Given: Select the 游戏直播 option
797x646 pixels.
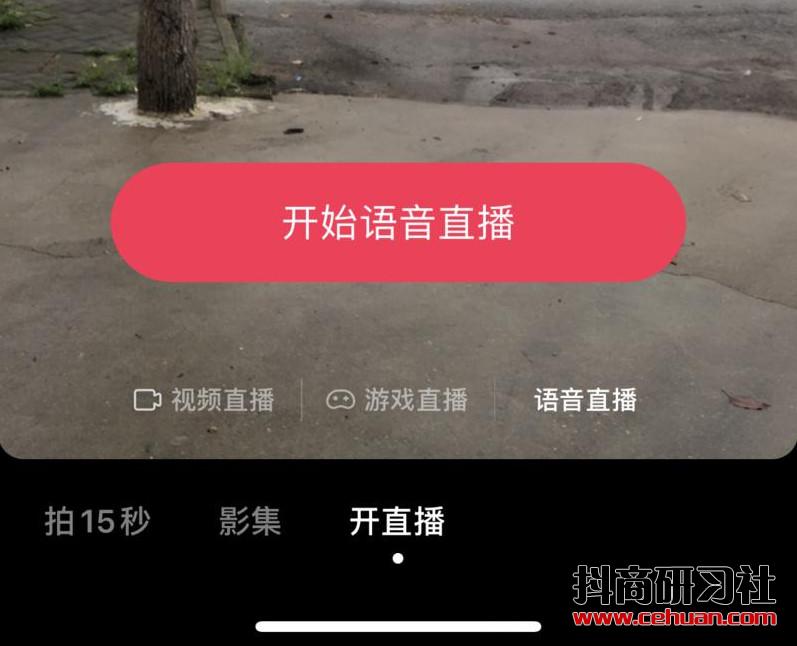Looking at the screenshot, I should [397, 400].
